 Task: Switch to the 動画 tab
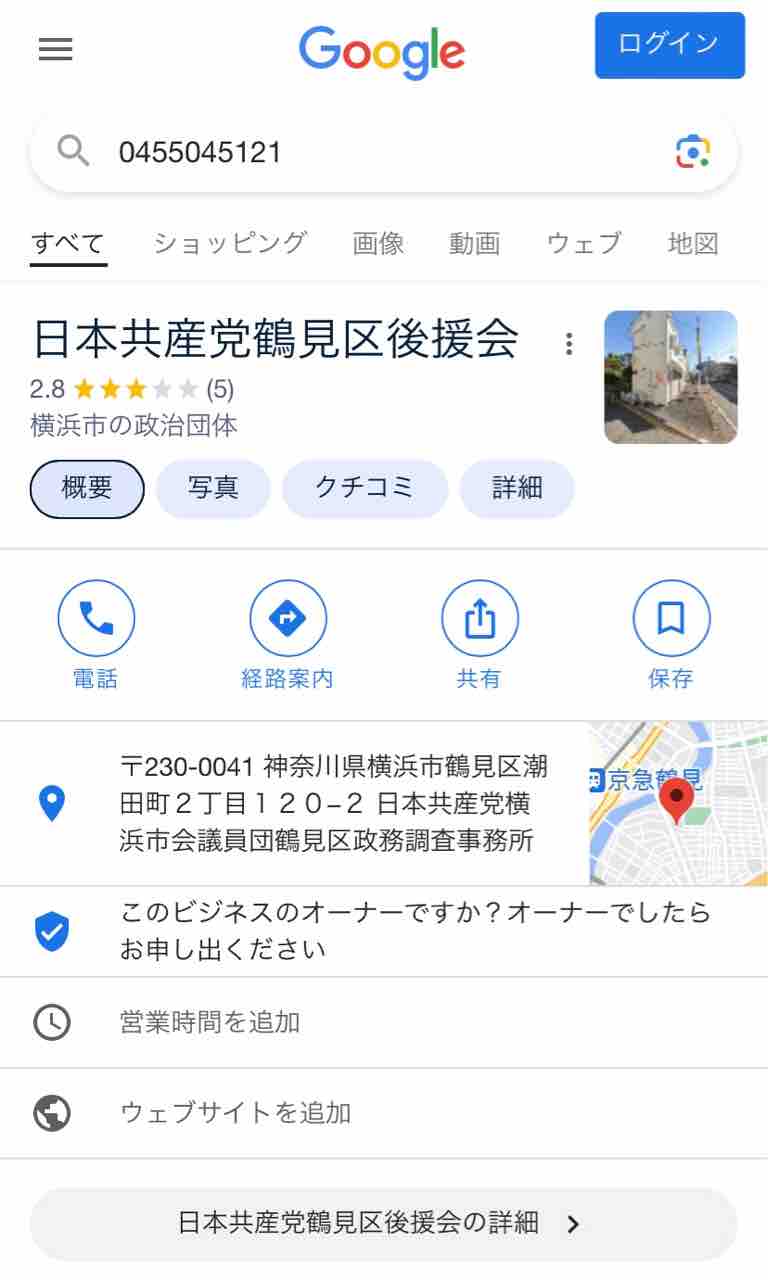(x=475, y=243)
